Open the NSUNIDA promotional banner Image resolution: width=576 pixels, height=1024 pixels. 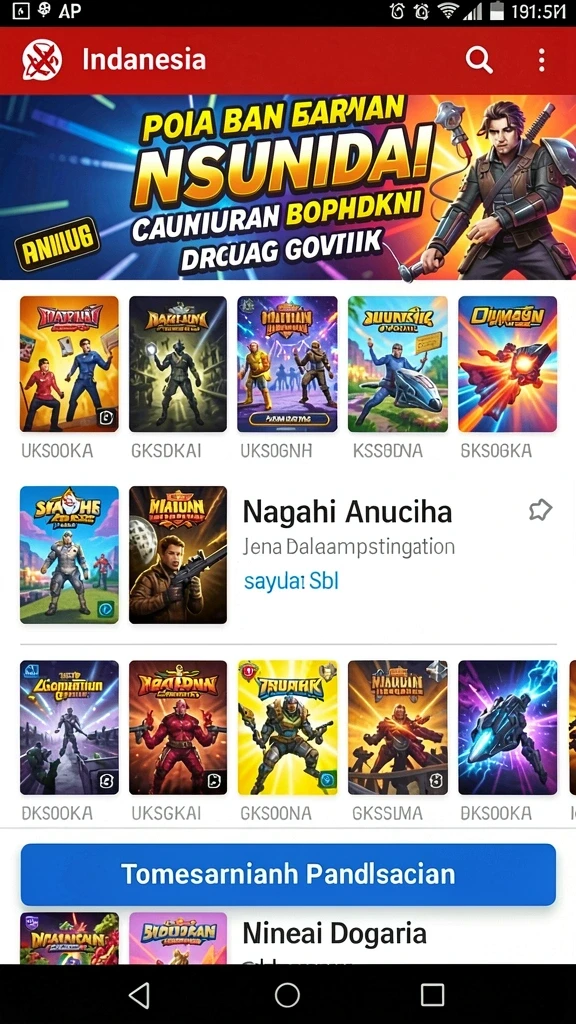tap(288, 187)
